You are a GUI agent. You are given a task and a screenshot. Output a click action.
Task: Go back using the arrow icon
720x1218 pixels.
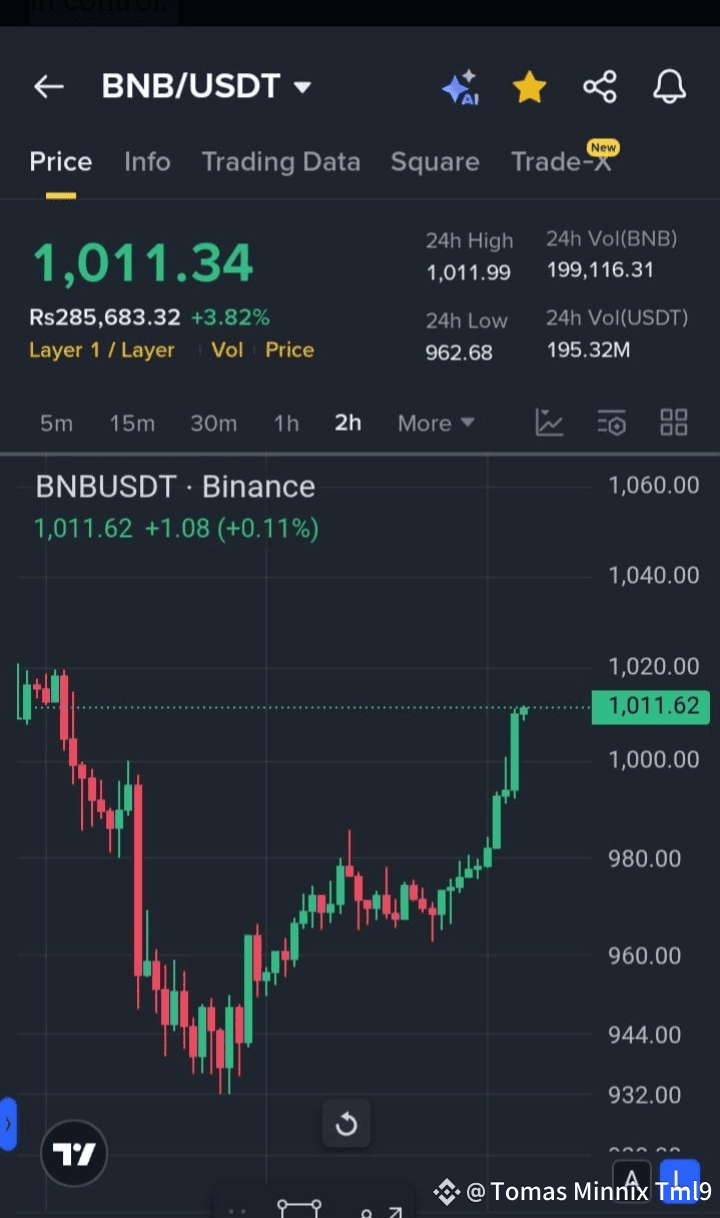[48, 87]
